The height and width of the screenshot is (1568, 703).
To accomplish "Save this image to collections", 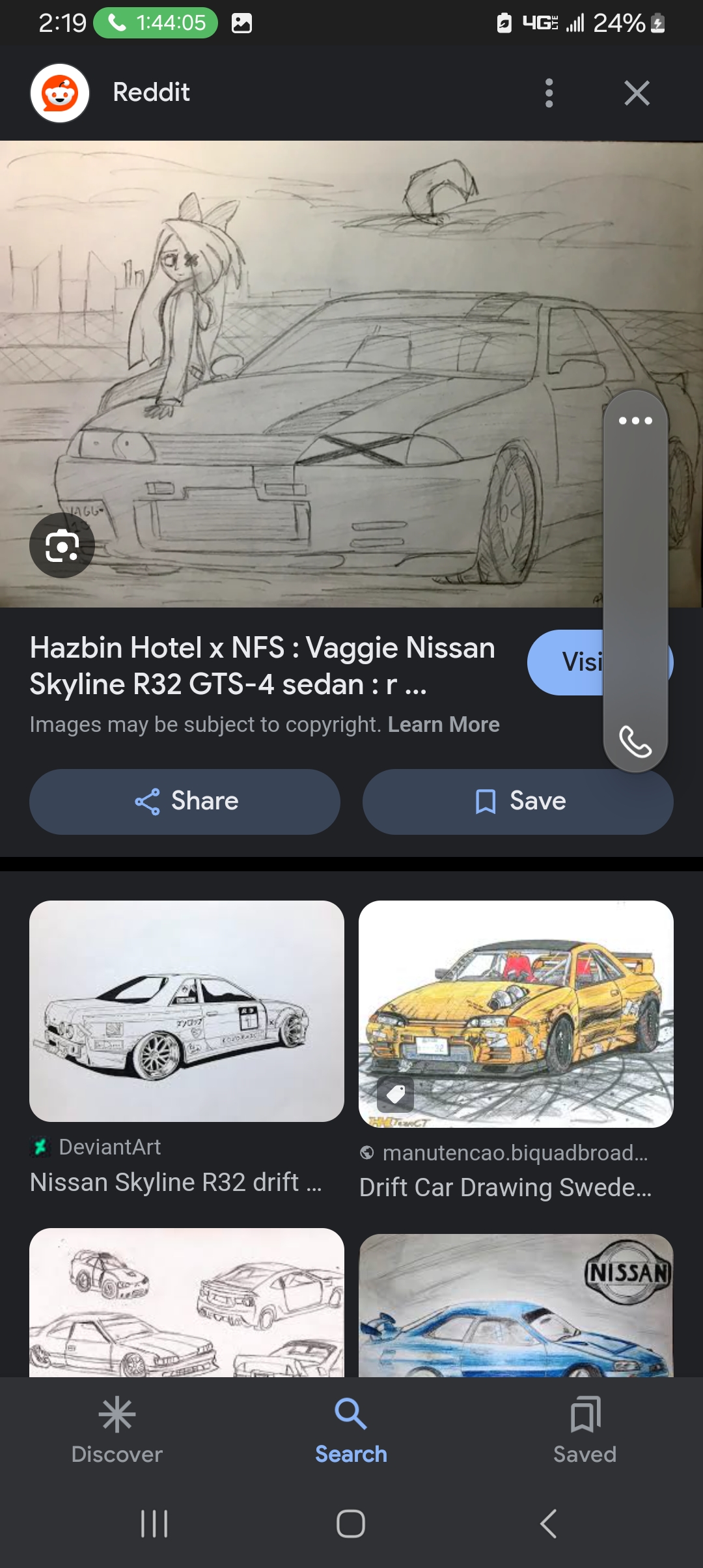I will click(517, 802).
